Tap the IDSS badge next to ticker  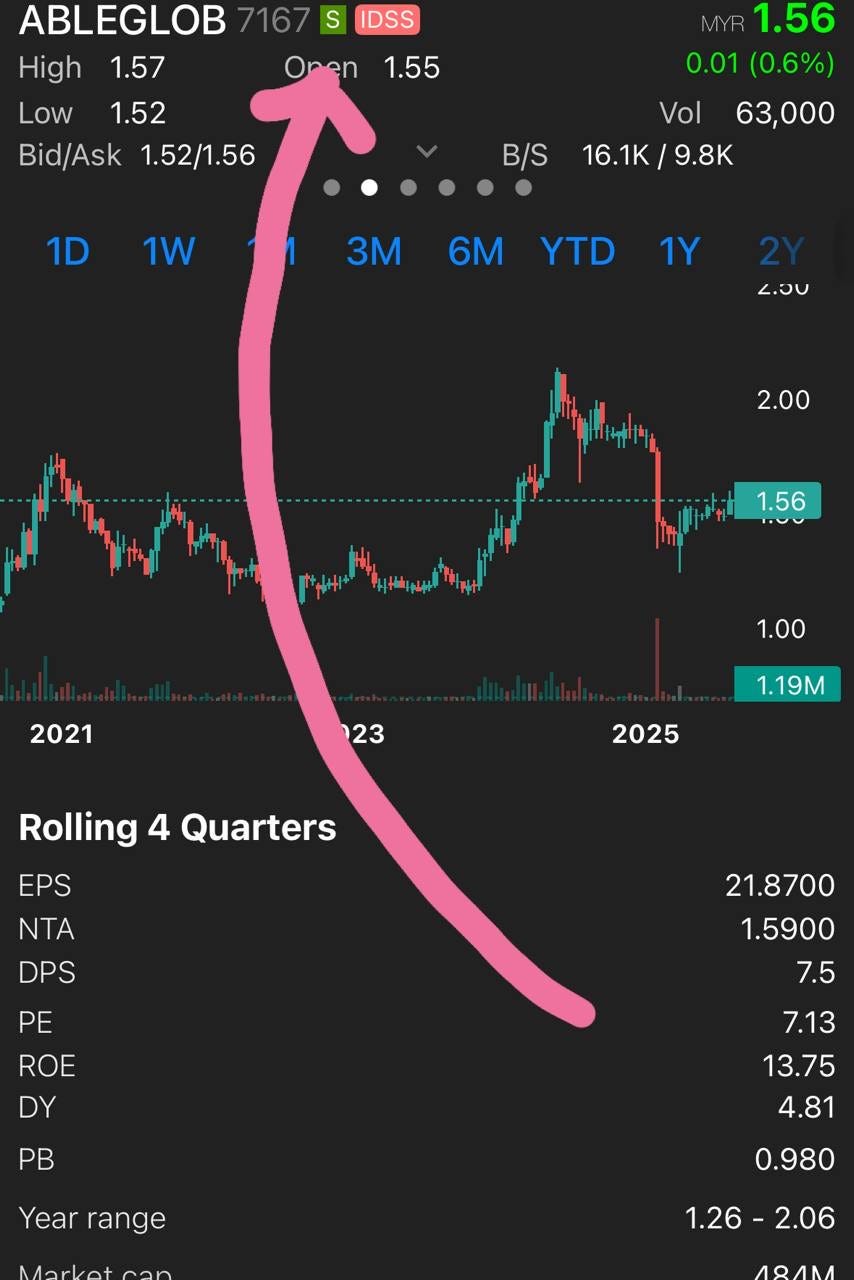click(x=388, y=19)
